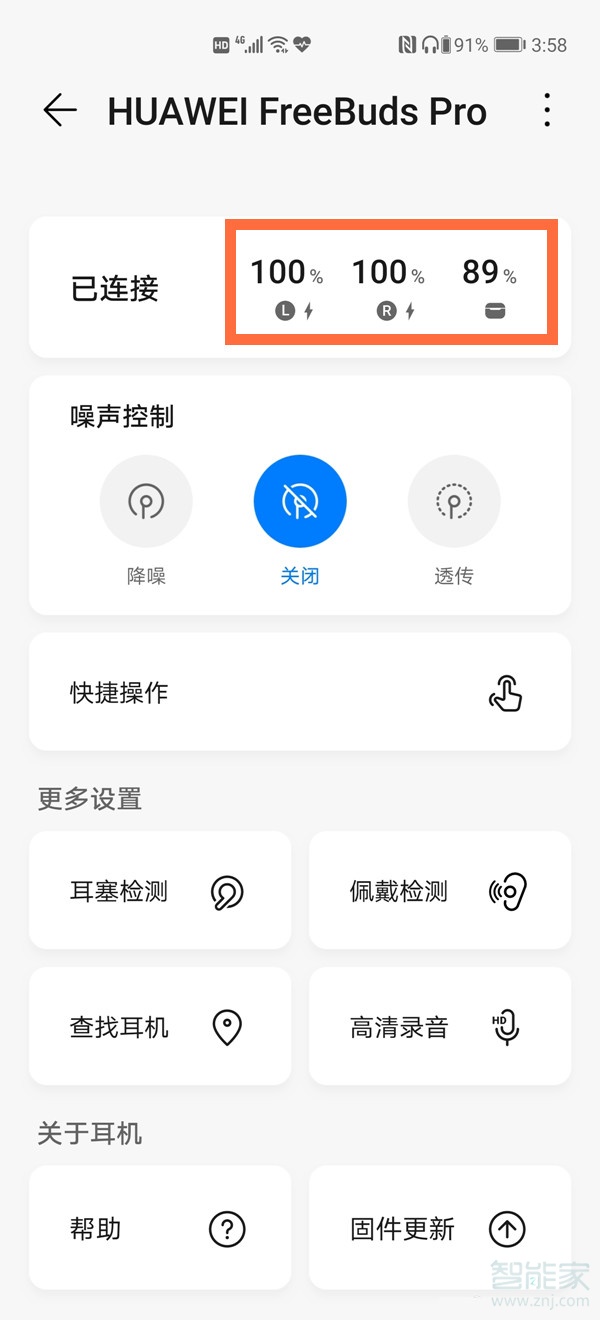
Task: Tap the 查找耳机 find earphones card
Action: click(160, 1026)
